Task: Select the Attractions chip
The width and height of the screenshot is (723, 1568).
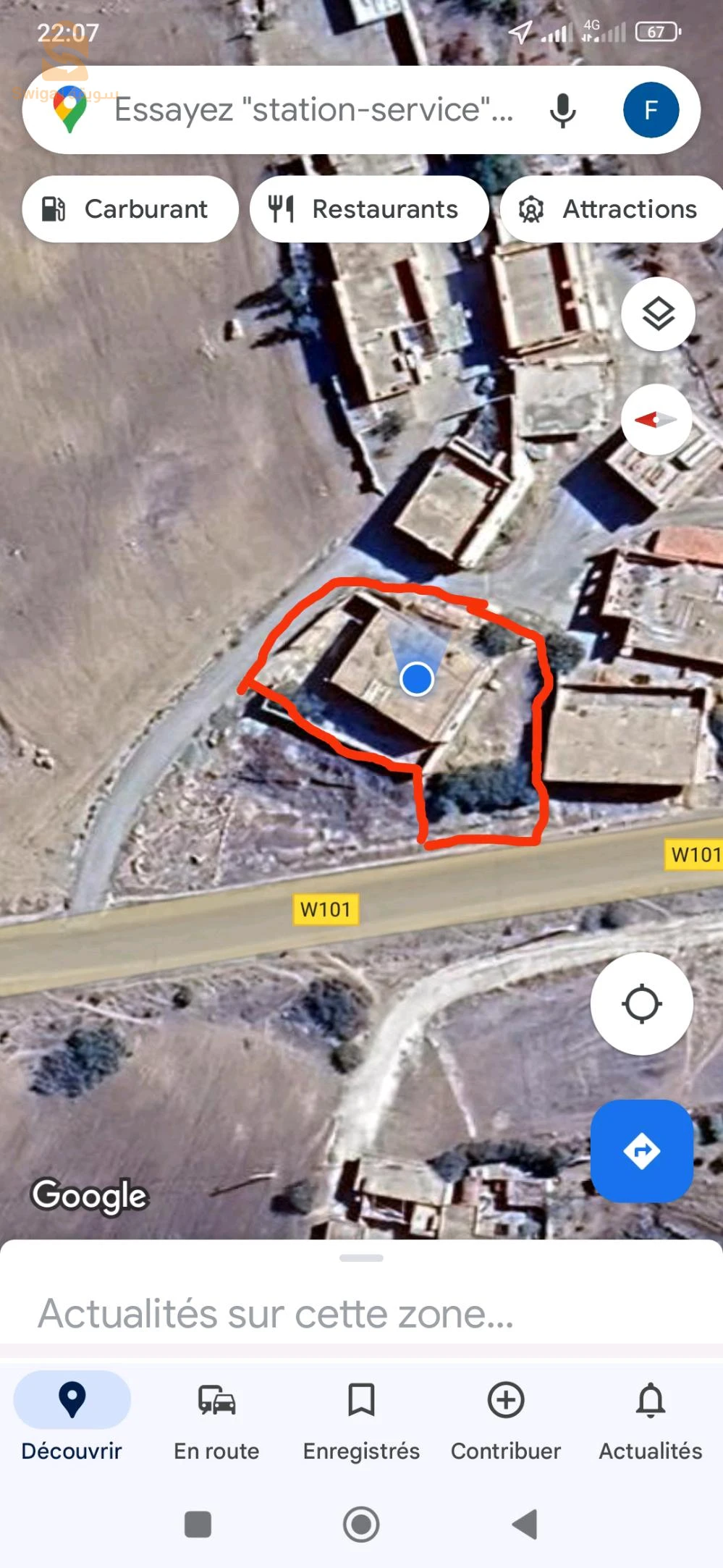Action: pyautogui.click(x=612, y=209)
